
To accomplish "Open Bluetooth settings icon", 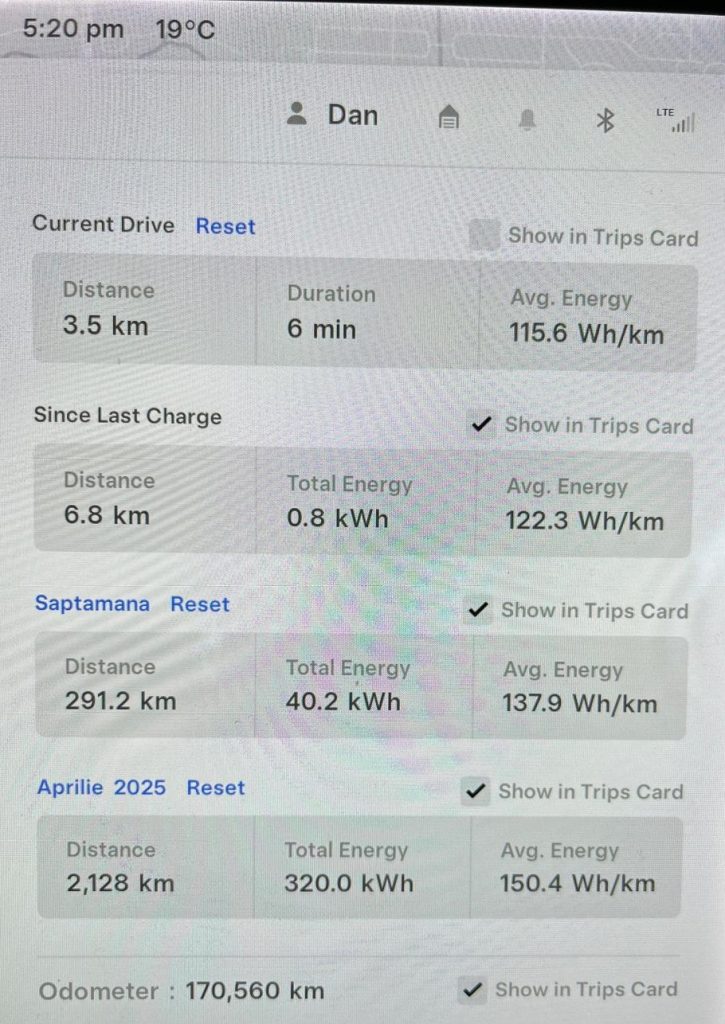I will coord(604,121).
